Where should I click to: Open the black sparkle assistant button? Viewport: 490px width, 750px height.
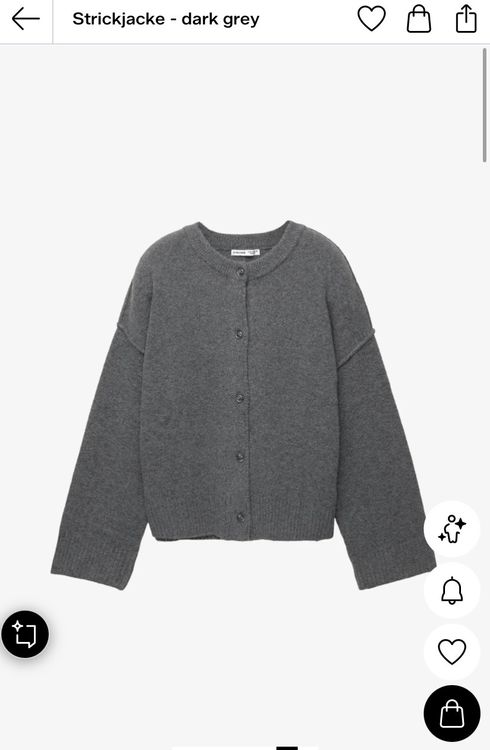(25, 634)
